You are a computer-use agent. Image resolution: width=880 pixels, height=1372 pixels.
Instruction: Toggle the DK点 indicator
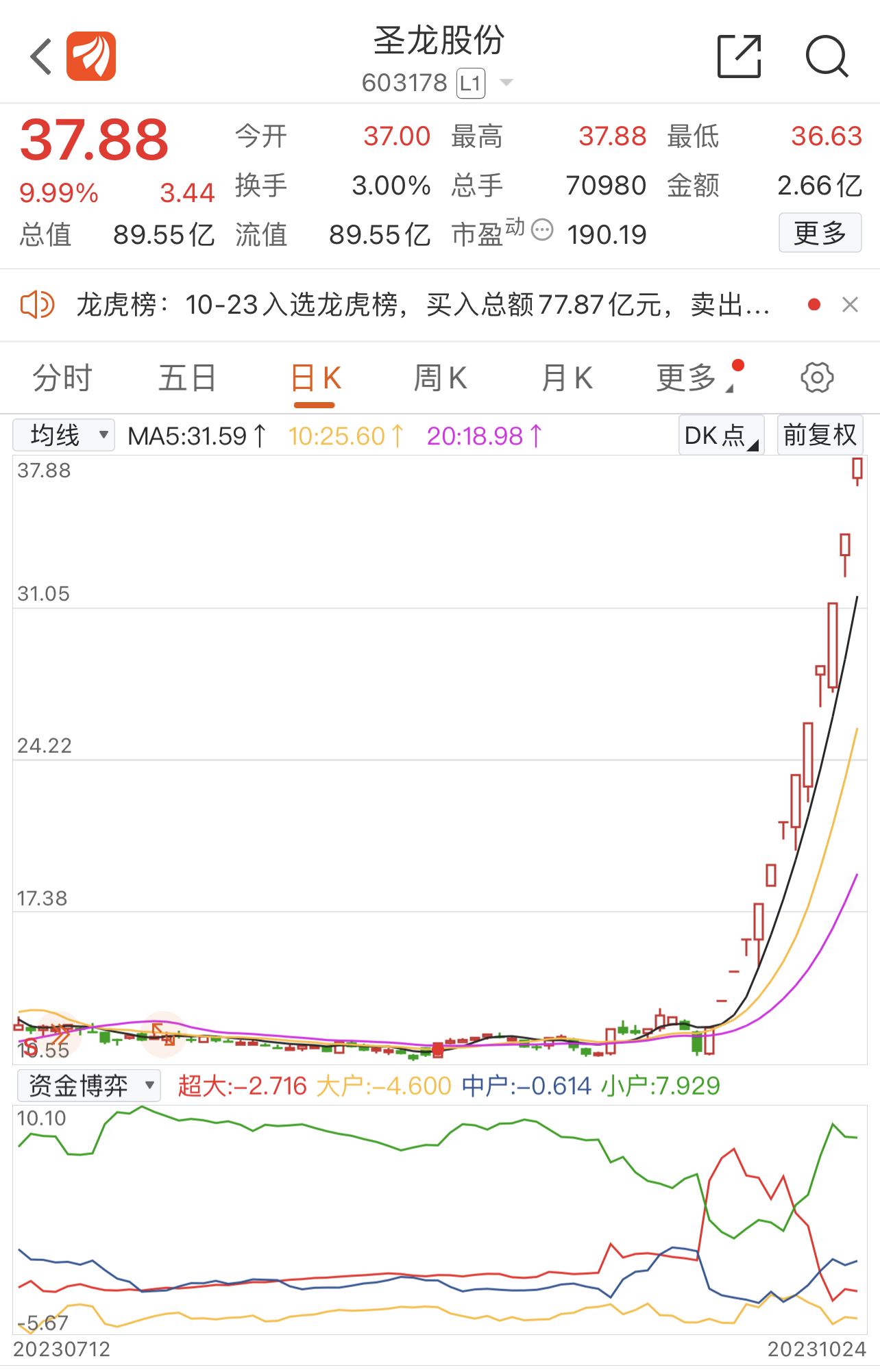click(721, 436)
